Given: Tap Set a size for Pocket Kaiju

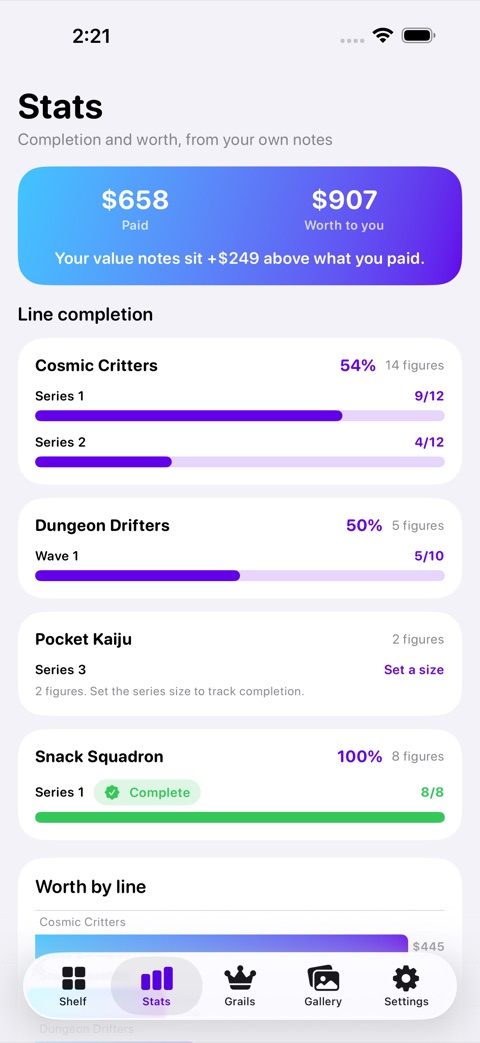Looking at the screenshot, I should pyautogui.click(x=414, y=670).
